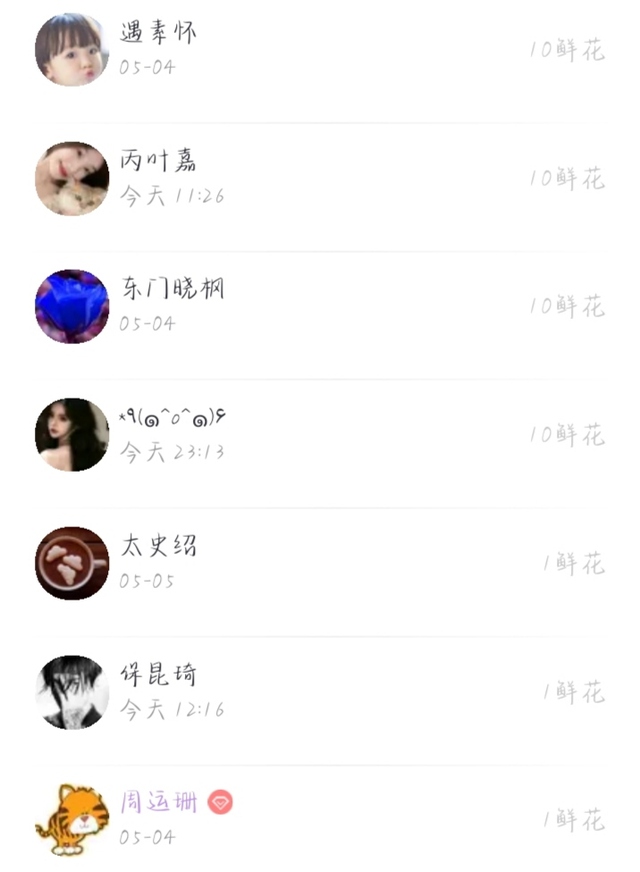View 遇奉怀's profile picture
This screenshot has height=872, width=640.
coord(72,50)
